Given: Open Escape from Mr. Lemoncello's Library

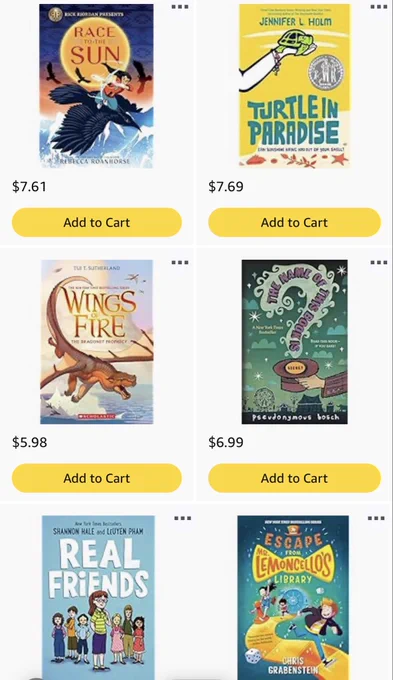Looking at the screenshot, I should coord(293,598).
